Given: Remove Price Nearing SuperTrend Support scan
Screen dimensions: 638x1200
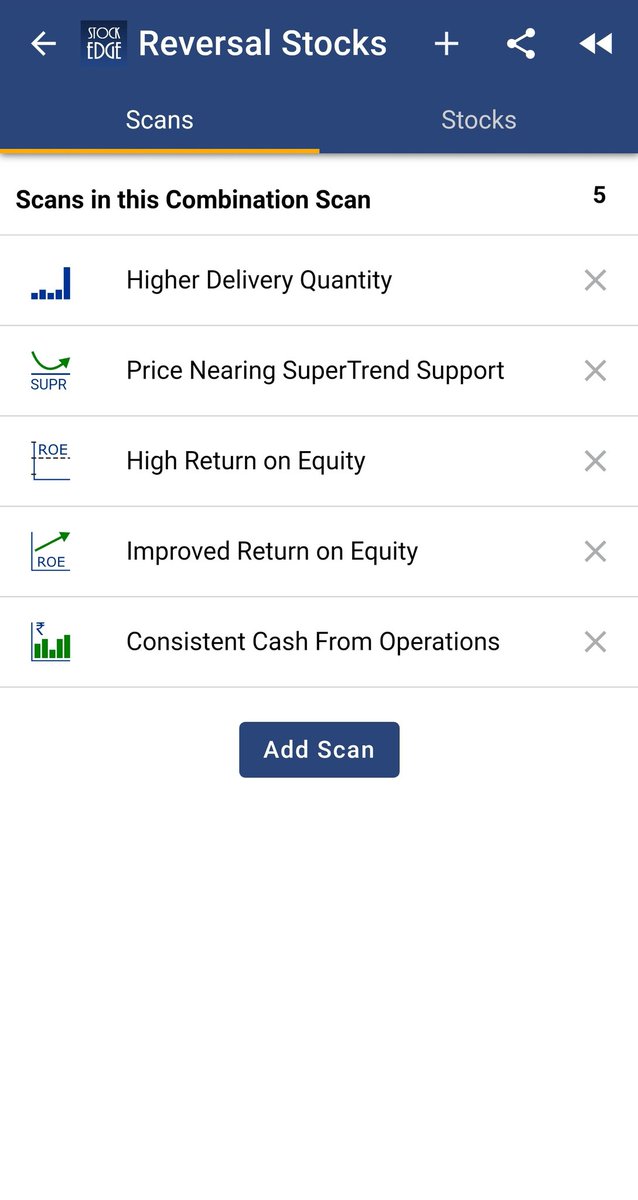Looking at the screenshot, I should pyautogui.click(x=595, y=371).
